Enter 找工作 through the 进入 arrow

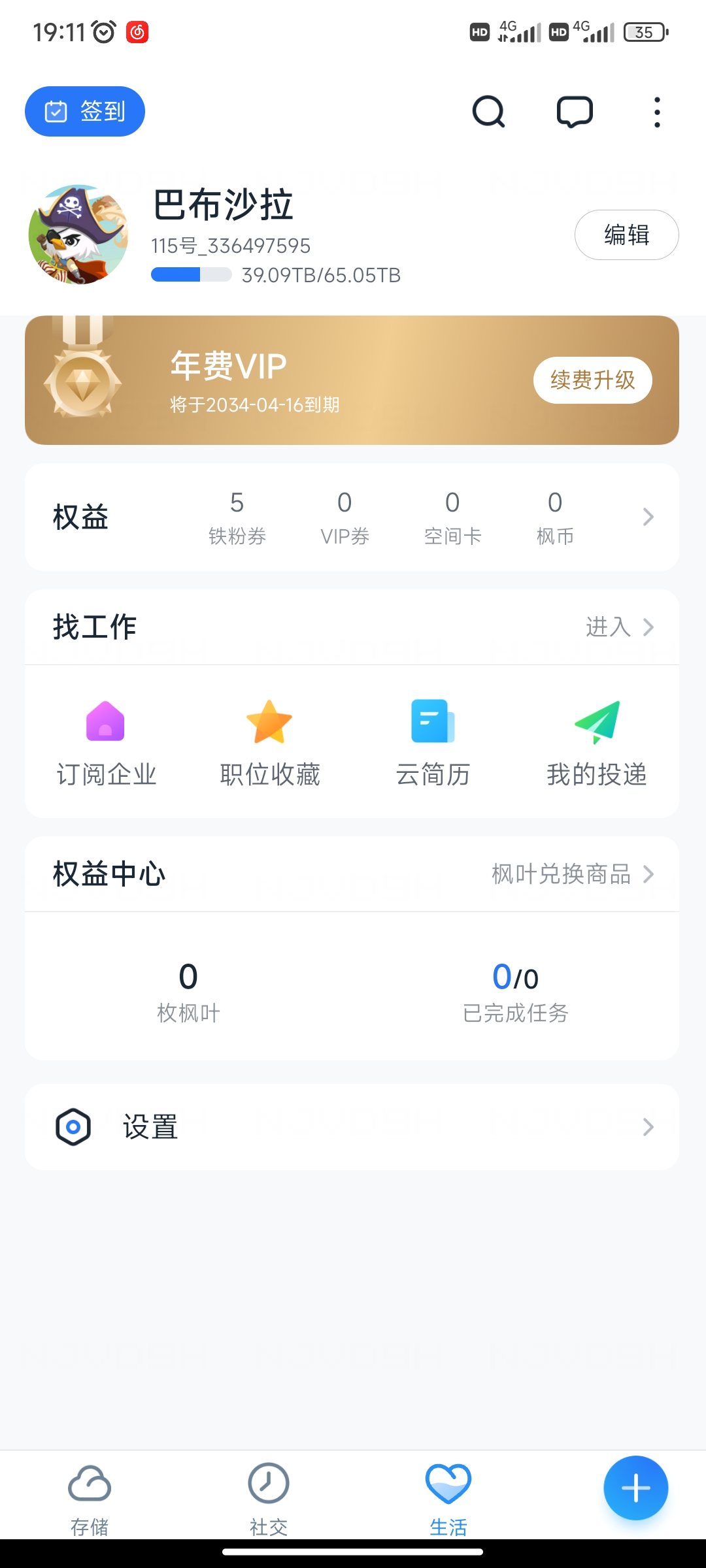pos(648,627)
